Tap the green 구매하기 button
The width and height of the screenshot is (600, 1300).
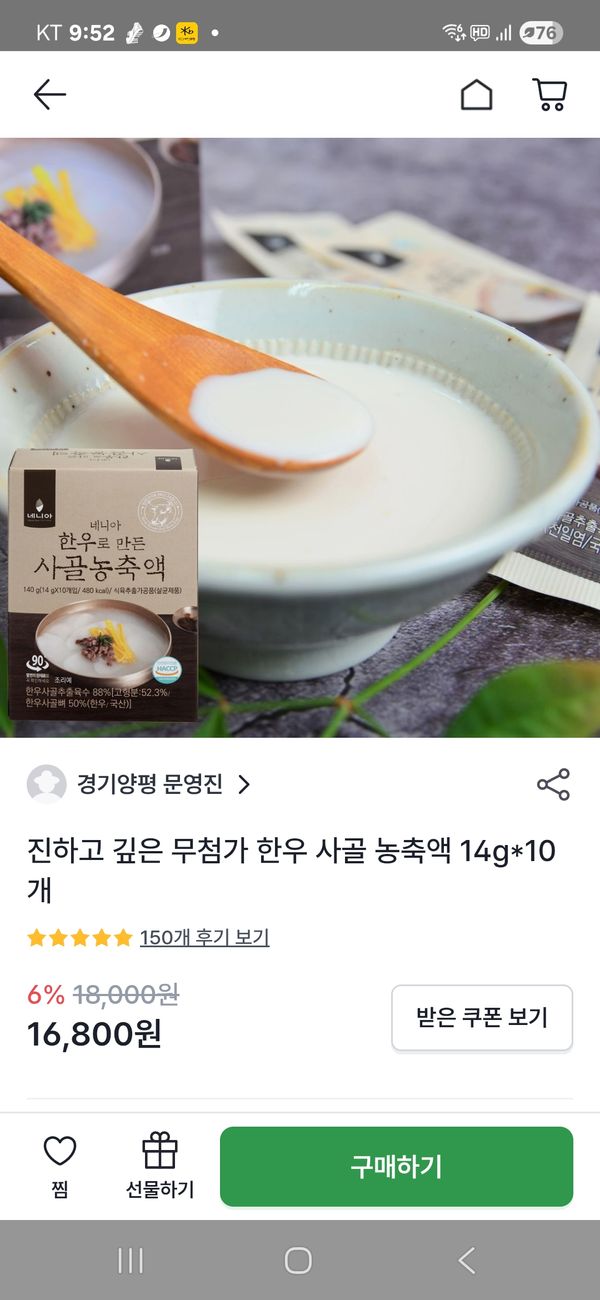(x=396, y=1166)
